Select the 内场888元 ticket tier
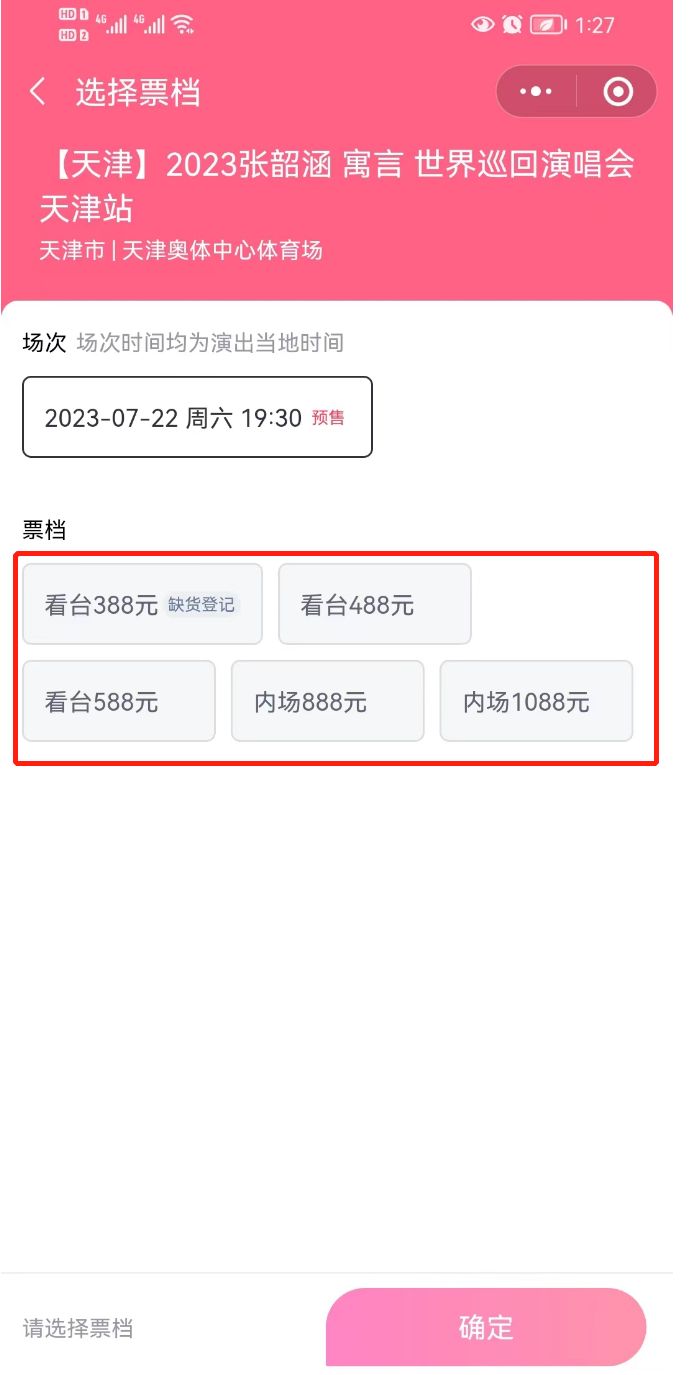 click(x=327, y=701)
